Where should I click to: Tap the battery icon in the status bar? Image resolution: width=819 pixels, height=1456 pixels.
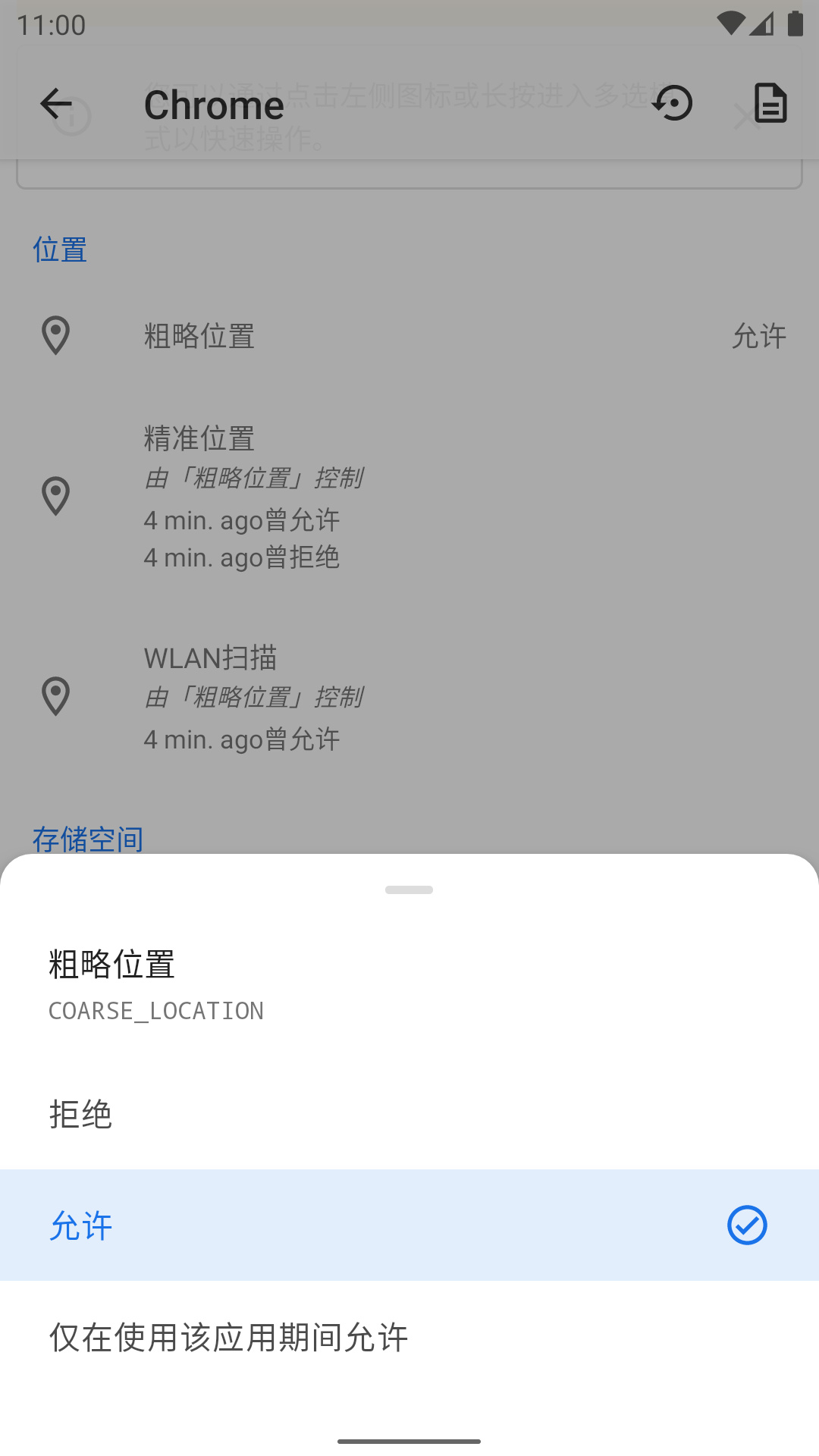[794, 23]
